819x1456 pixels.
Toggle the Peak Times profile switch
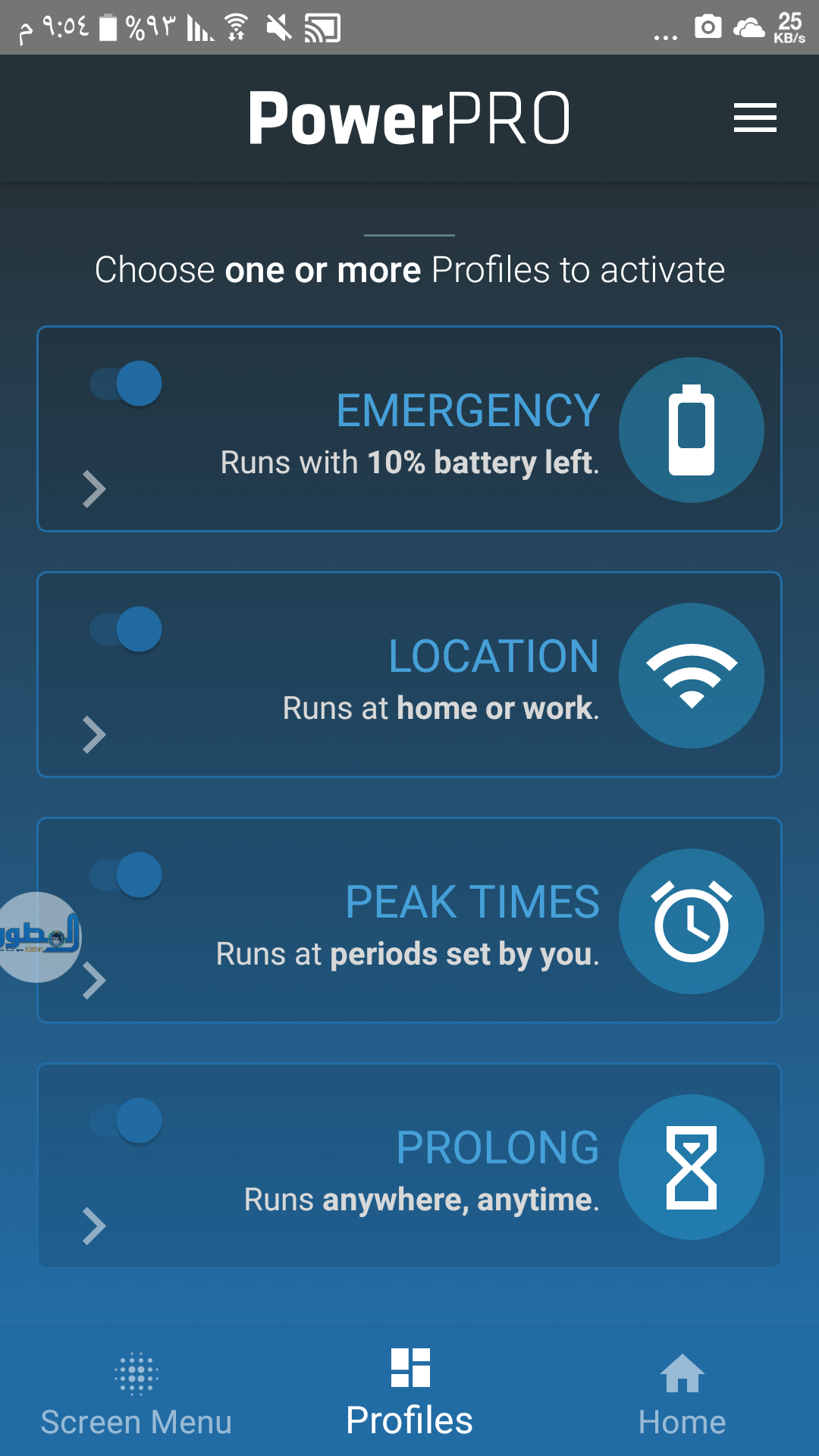pos(127,875)
